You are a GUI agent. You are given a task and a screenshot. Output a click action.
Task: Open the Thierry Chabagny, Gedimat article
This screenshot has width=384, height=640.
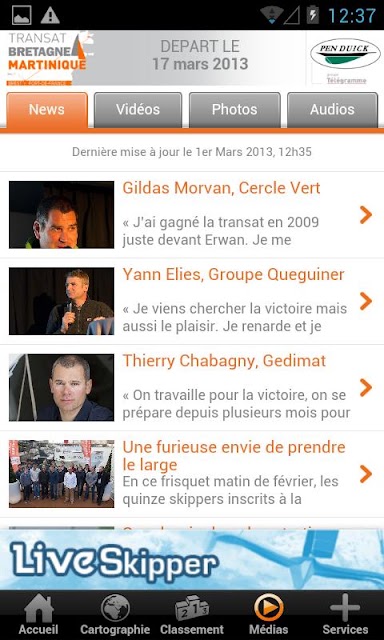point(192,388)
